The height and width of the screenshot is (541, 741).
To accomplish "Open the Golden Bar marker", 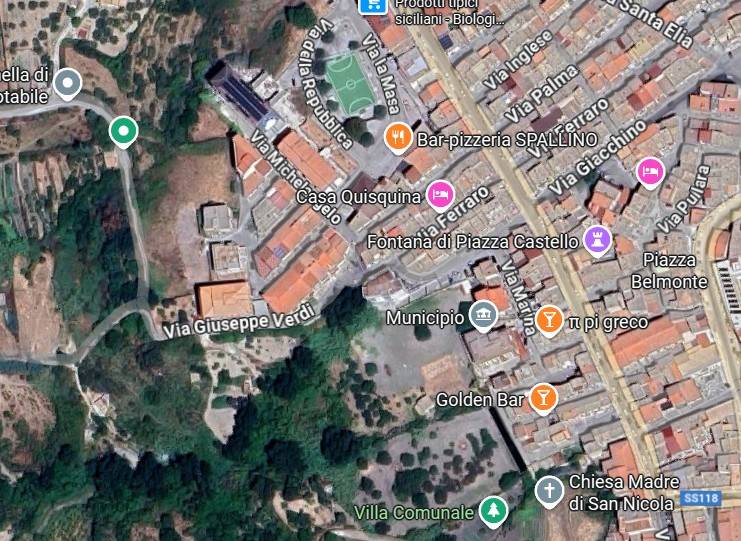I will tap(542, 398).
